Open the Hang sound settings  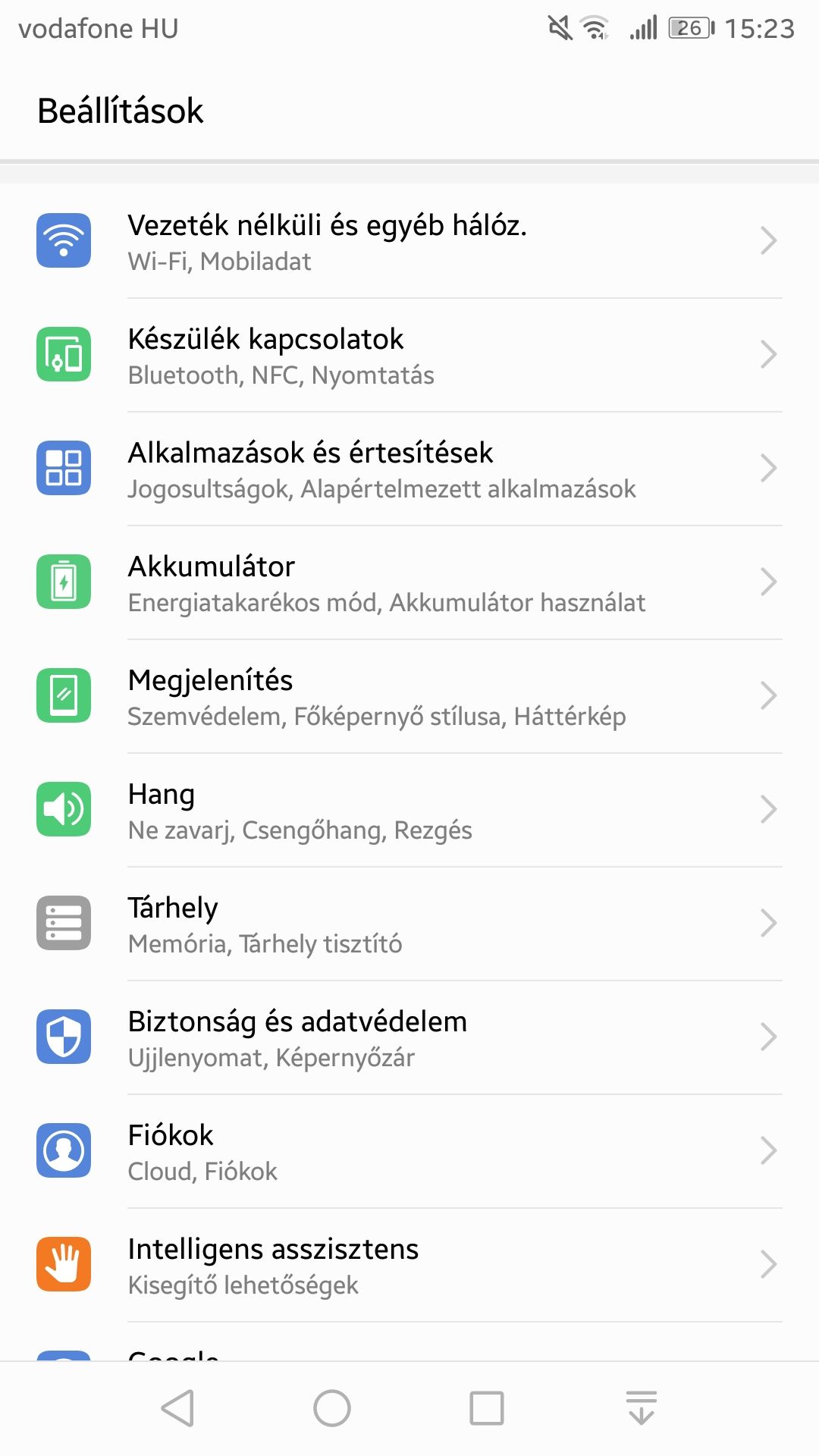coord(409,810)
